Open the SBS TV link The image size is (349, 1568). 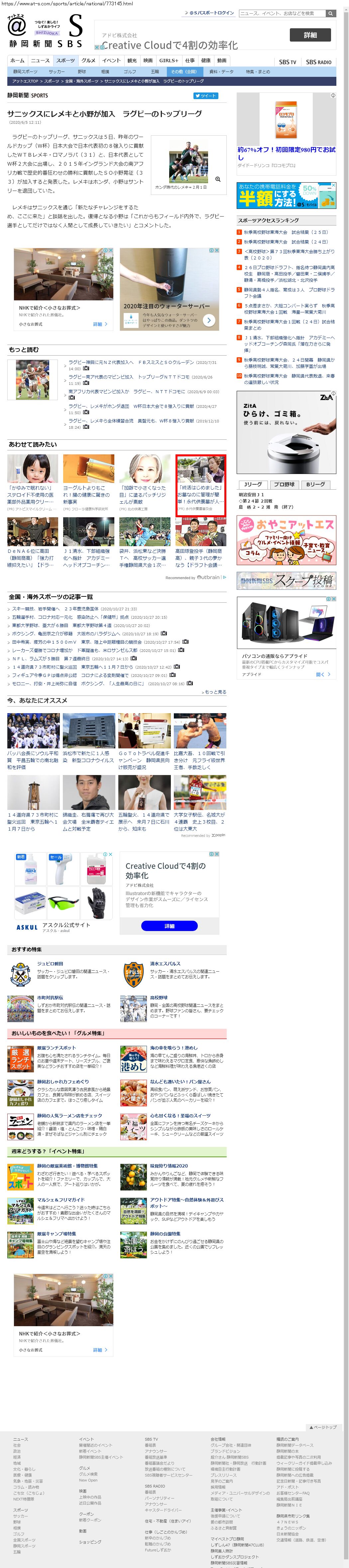point(287,62)
